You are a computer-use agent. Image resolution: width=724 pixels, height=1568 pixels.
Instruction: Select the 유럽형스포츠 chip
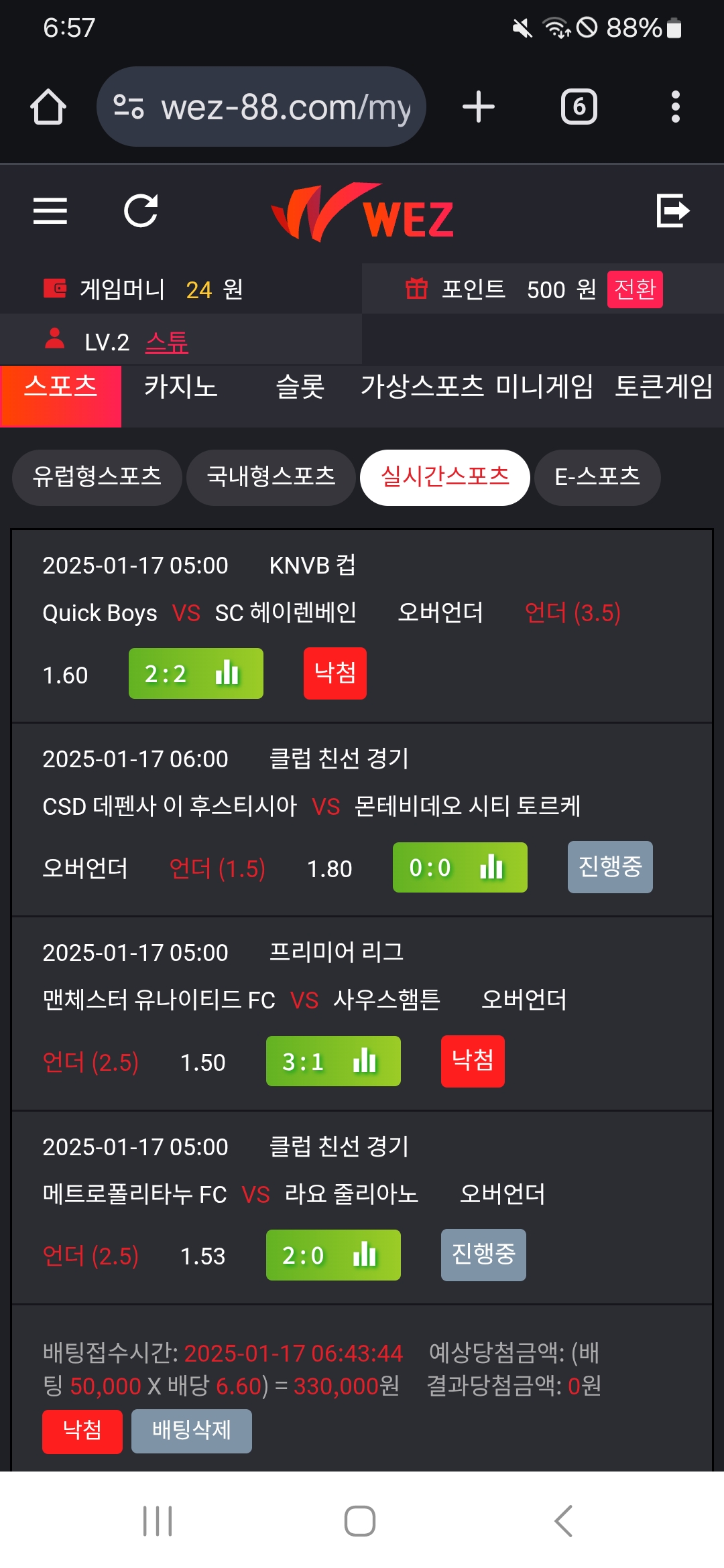point(97,477)
